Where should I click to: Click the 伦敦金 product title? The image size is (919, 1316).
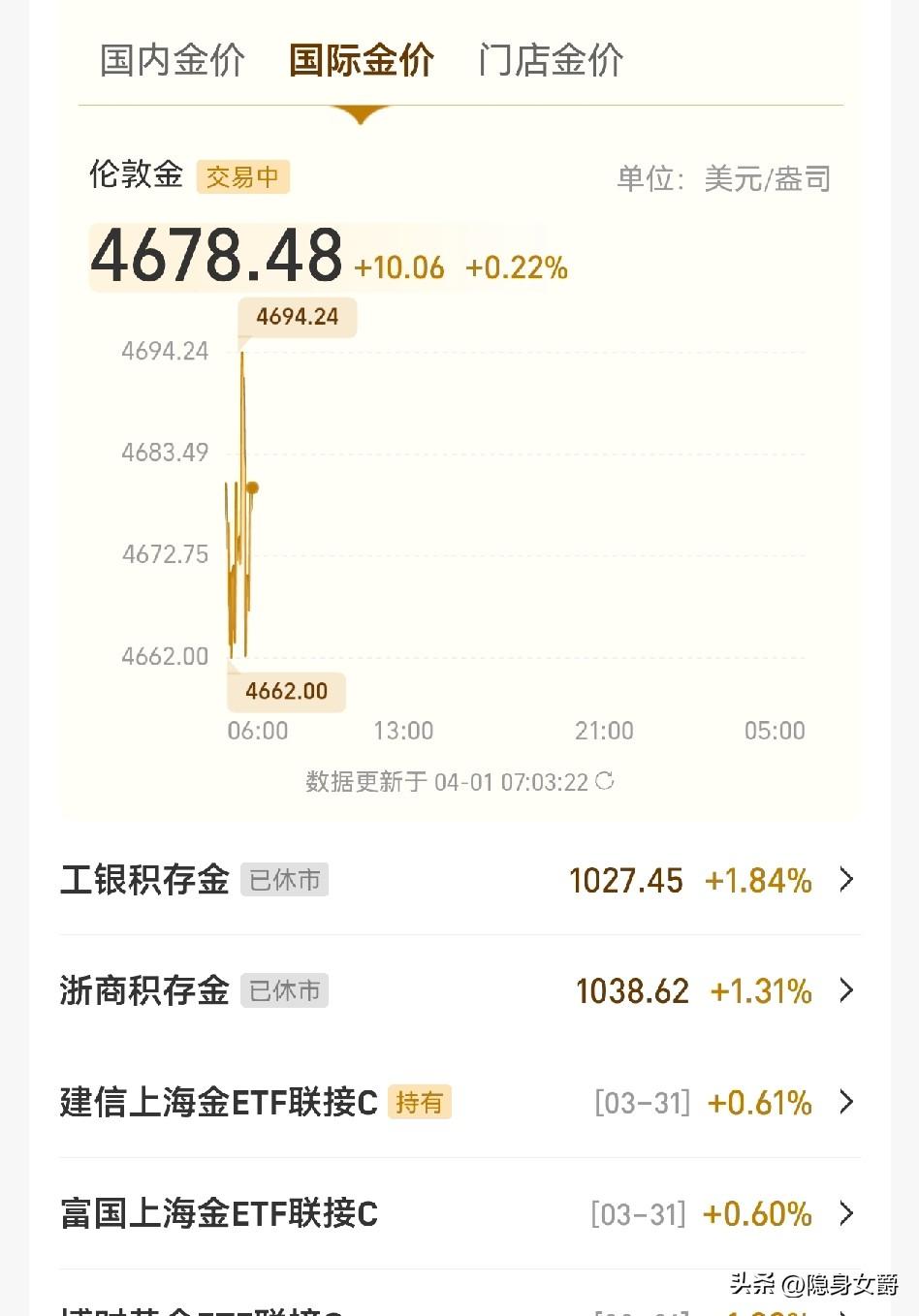(x=135, y=176)
